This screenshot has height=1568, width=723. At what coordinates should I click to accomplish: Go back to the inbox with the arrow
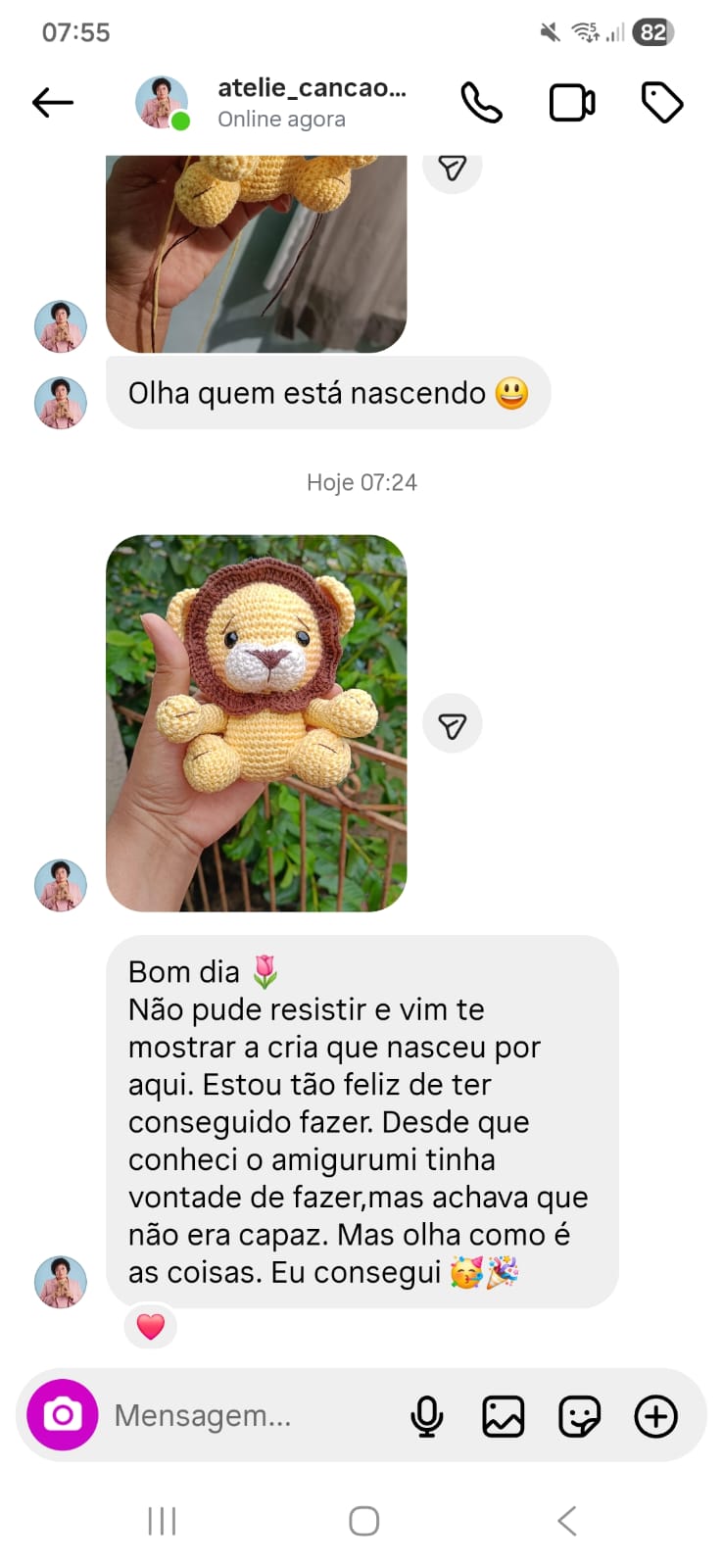(x=52, y=101)
